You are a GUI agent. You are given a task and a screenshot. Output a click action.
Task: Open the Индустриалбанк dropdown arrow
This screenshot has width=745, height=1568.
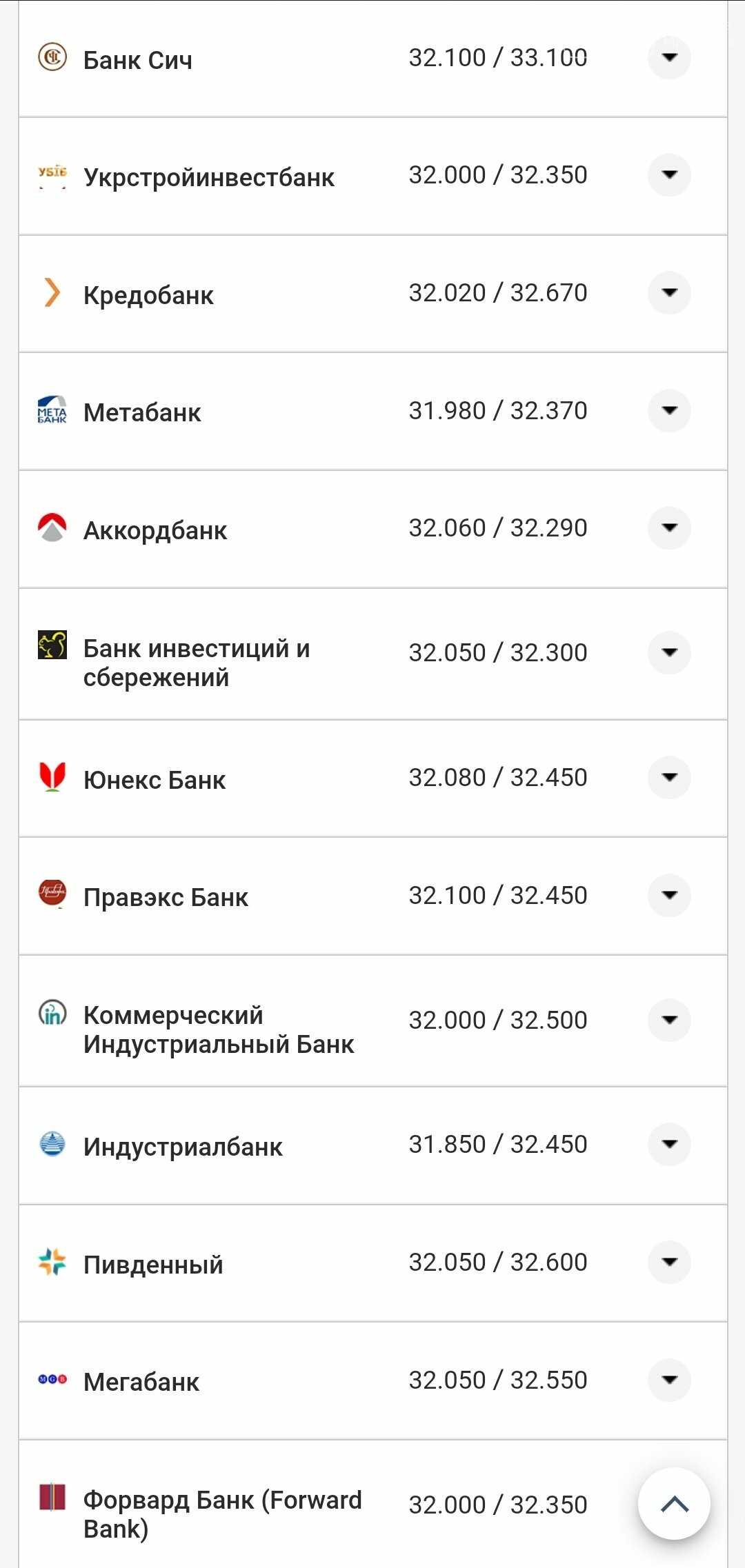pyautogui.click(x=669, y=1144)
